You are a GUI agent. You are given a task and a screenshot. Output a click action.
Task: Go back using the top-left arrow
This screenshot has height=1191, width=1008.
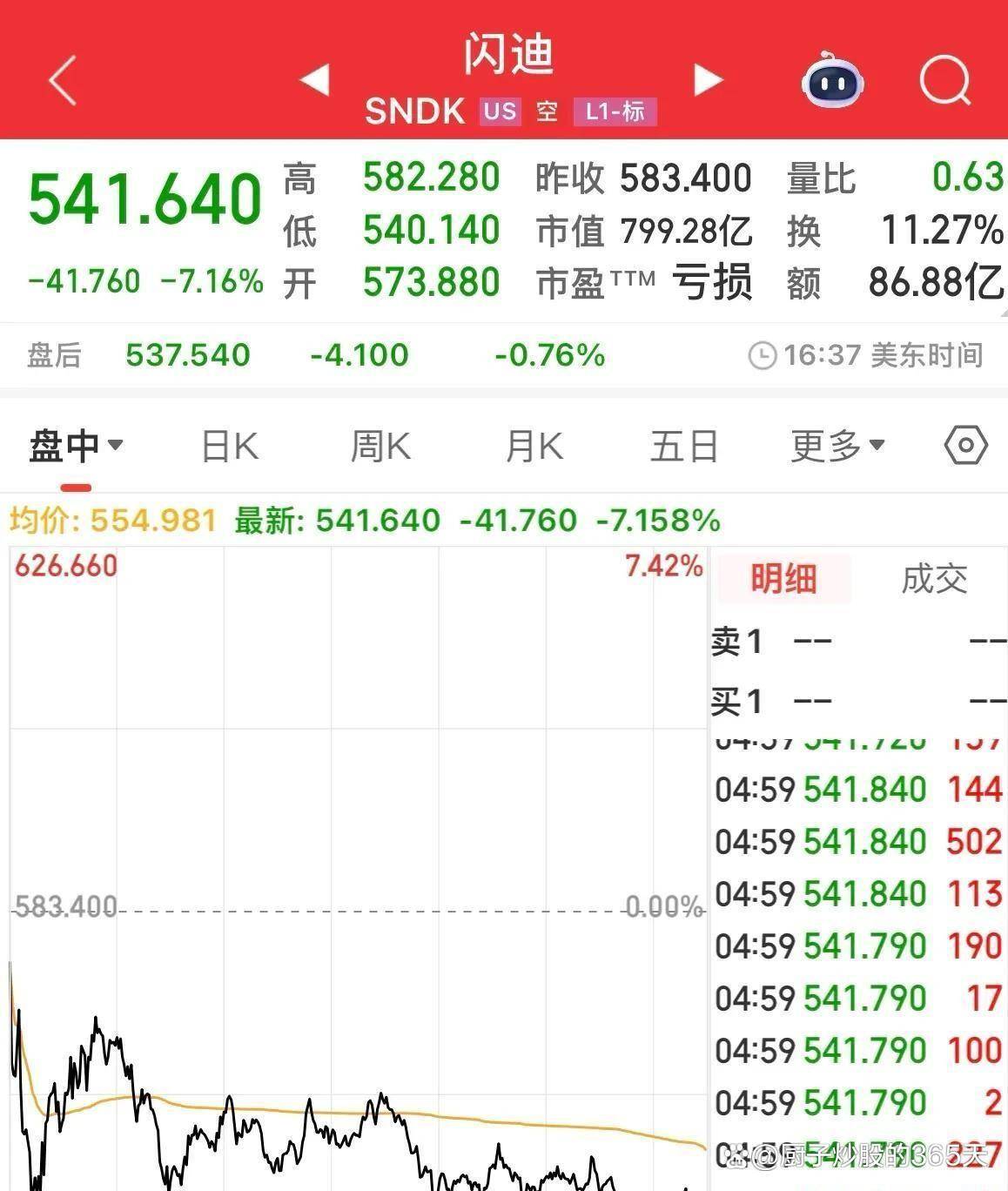coord(63,80)
